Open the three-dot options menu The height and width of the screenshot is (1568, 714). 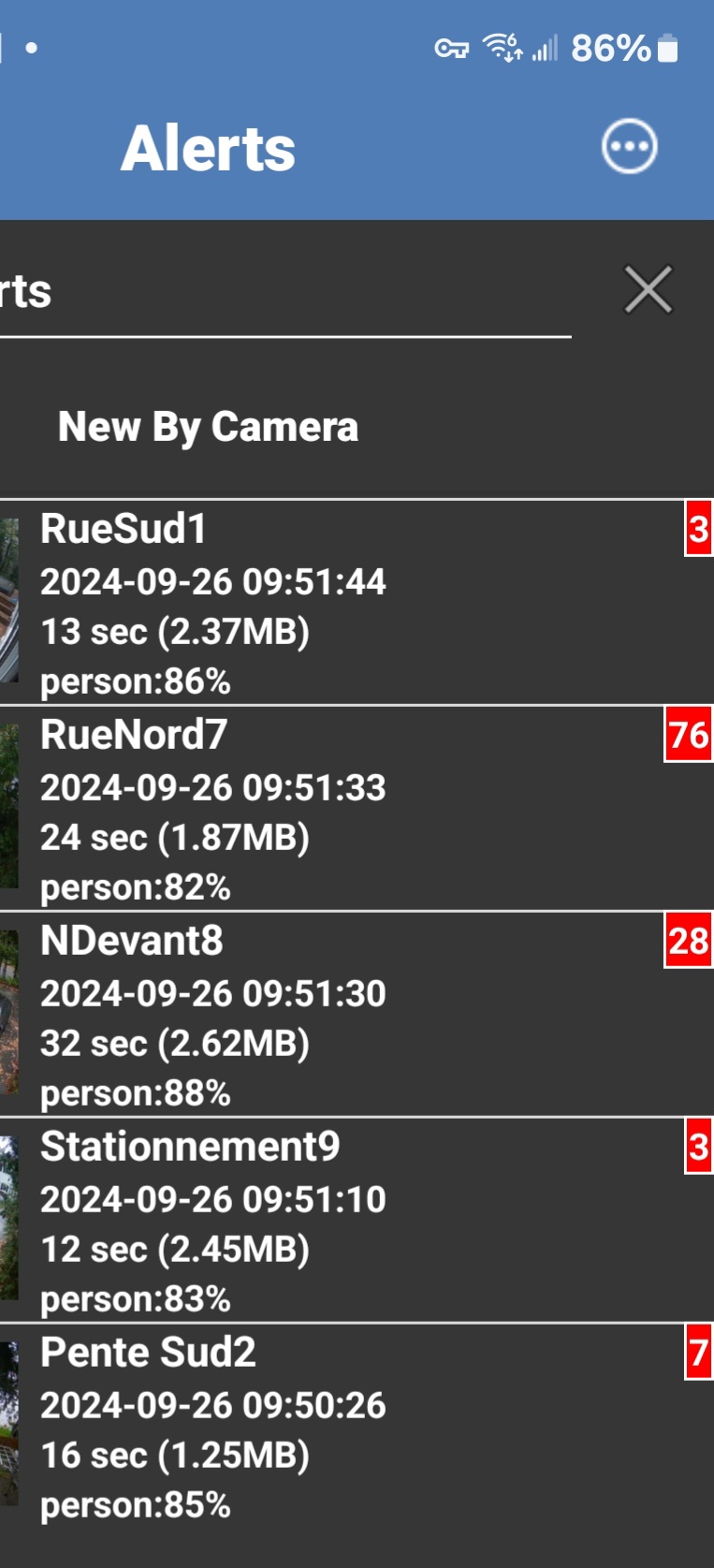[x=629, y=147]
